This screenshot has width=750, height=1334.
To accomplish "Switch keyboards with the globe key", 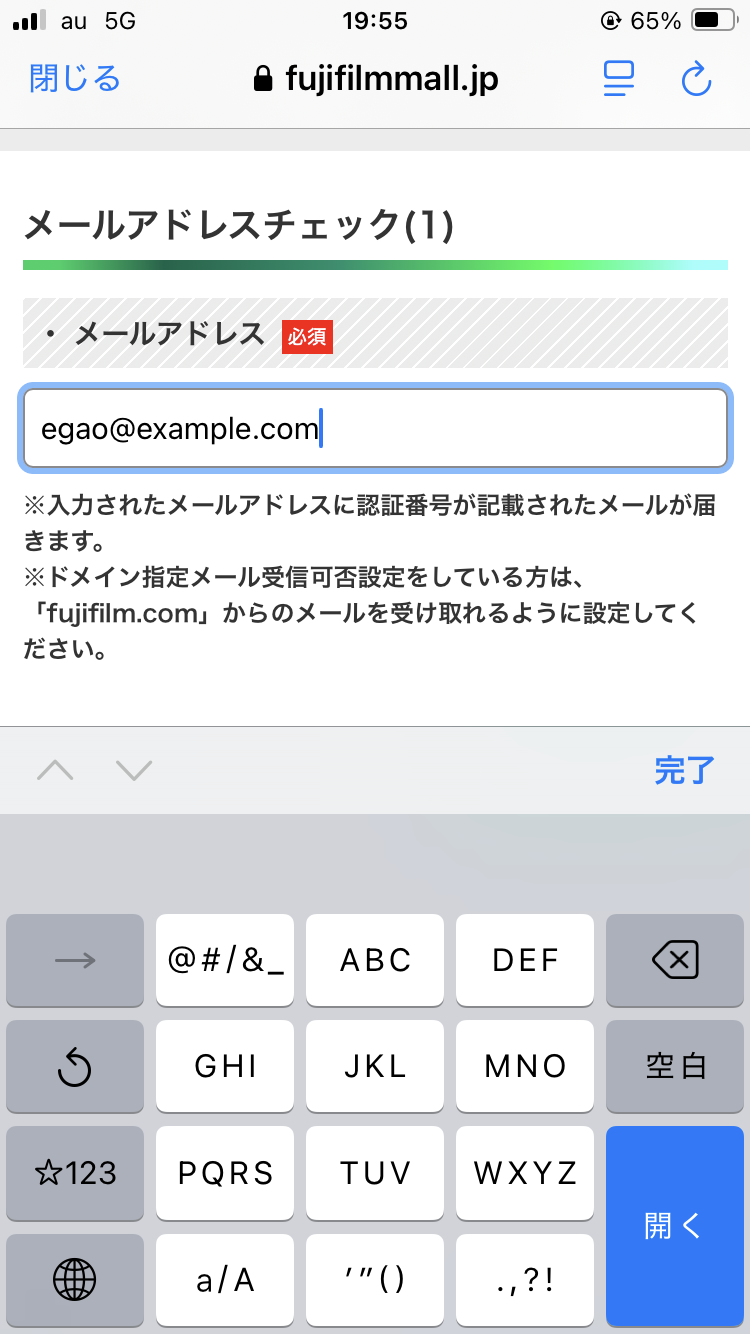I will click(75, 1280).
